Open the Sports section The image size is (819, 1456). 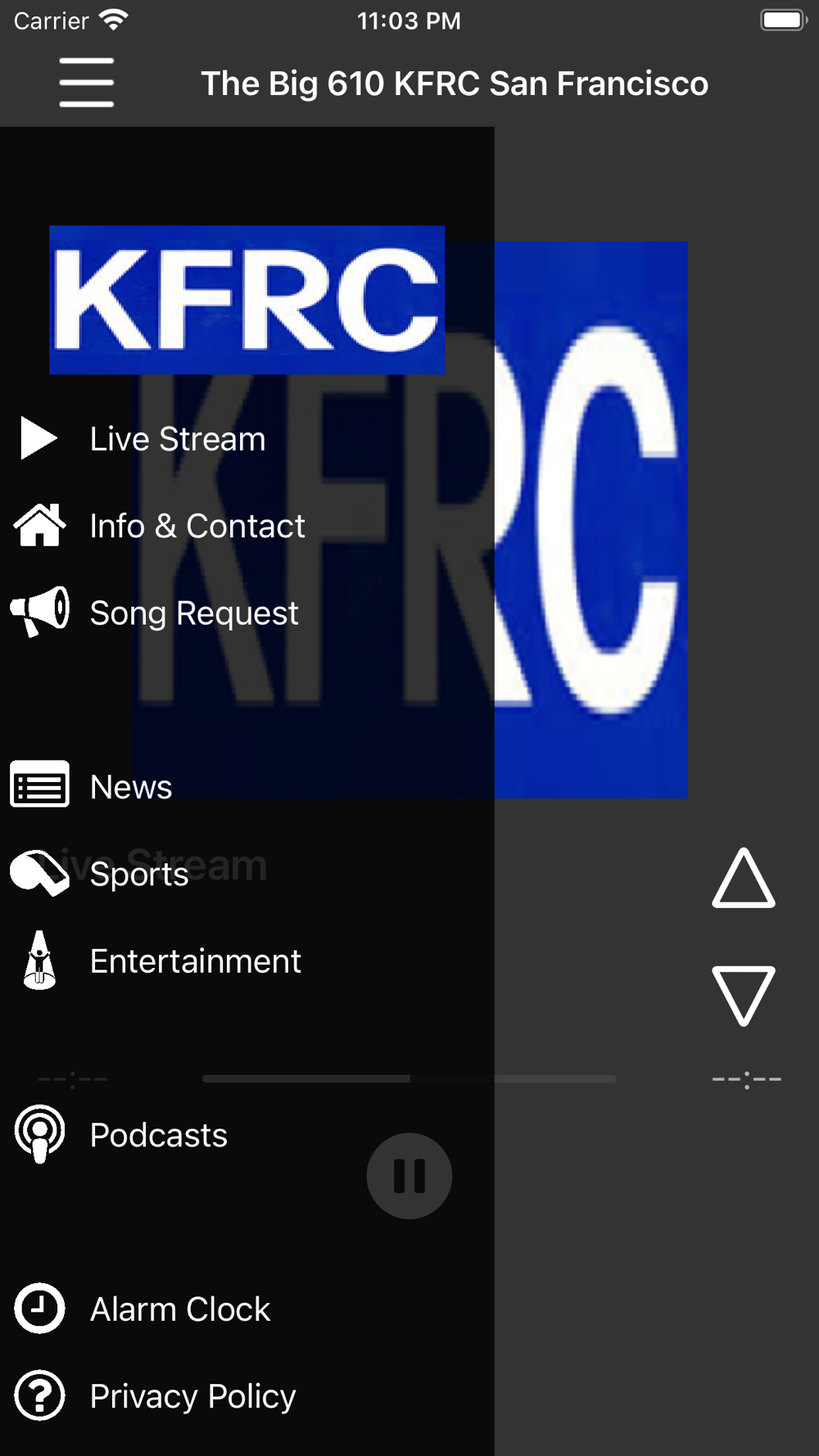tap(139, 874)
